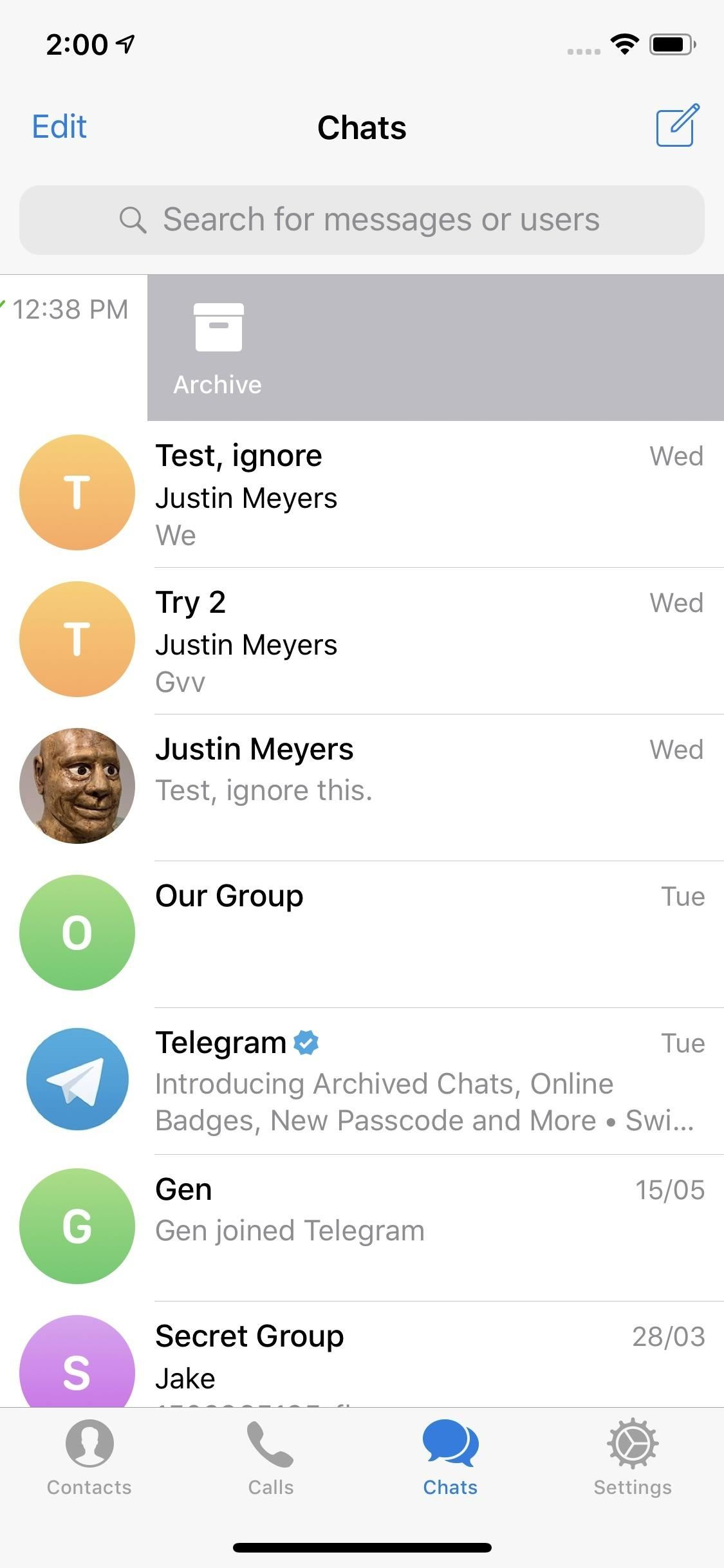This screenshot has height=1568, width=724.
Task: Tap the search input field
Action: [x=362, y=219]
